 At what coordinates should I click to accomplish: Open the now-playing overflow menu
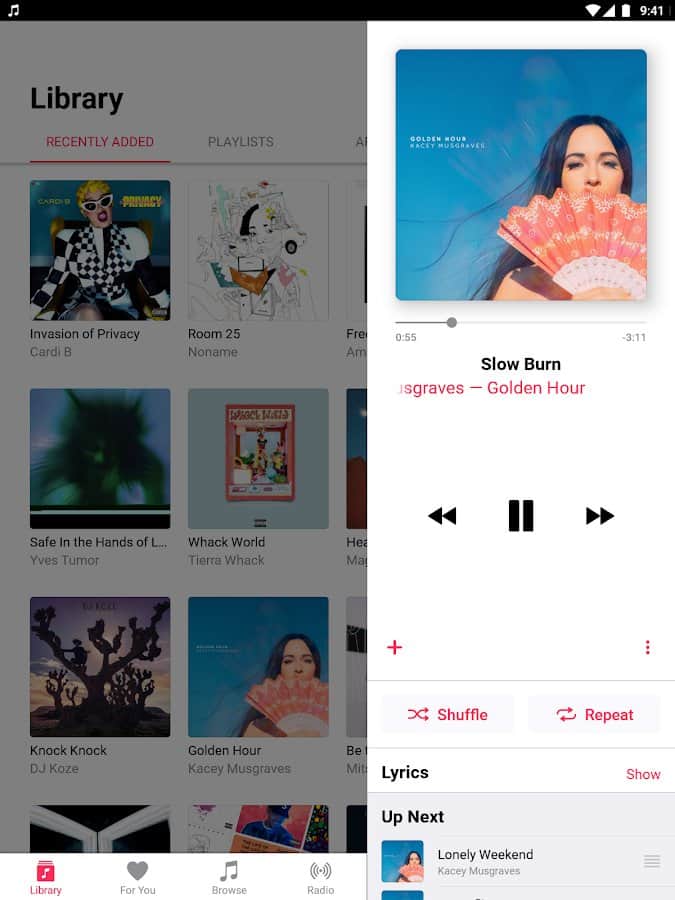coord(647,647)
